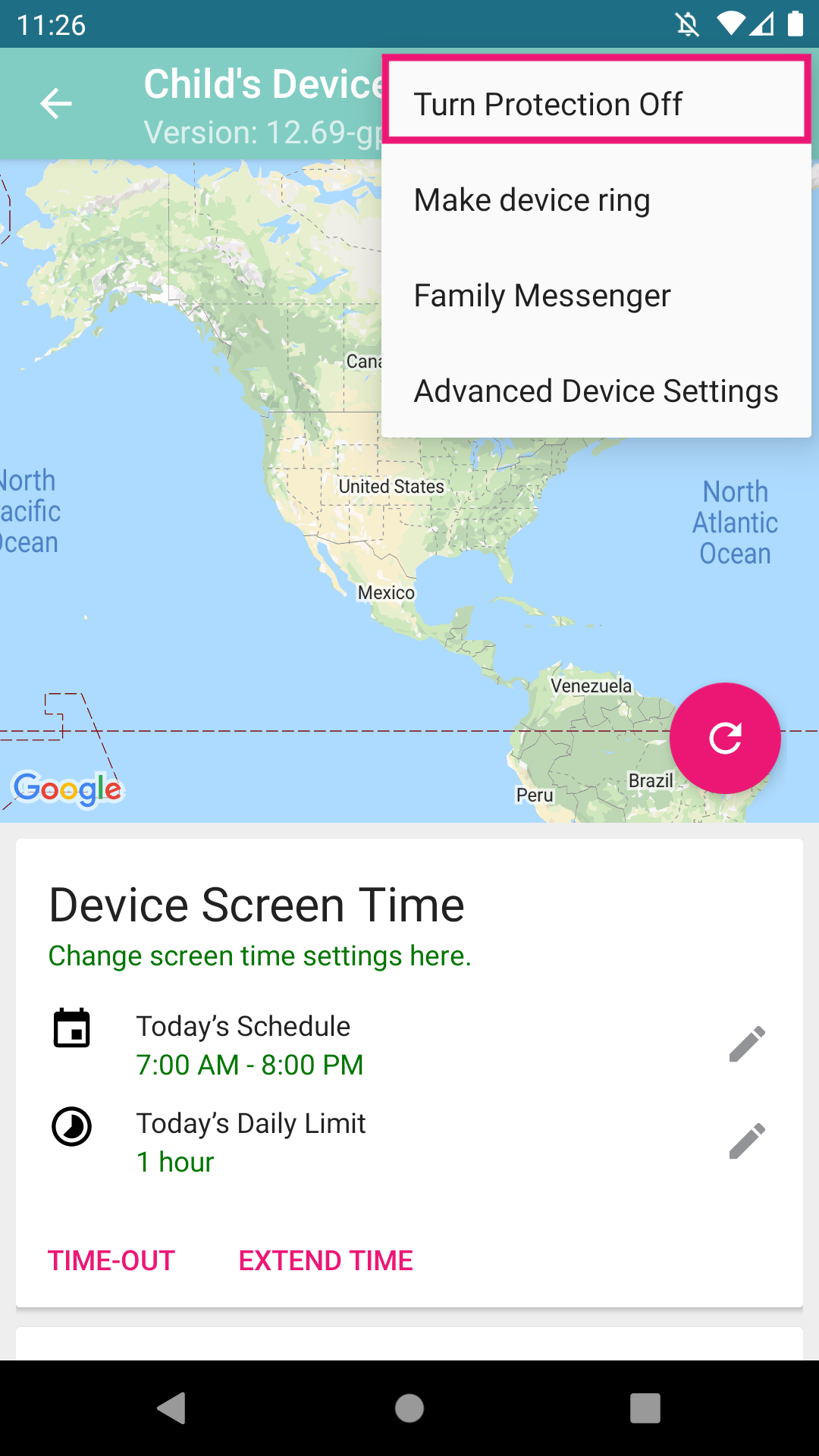The image size is (819, 1456).
Task: Tap EXTEND TIME
Action: coord(325,1260)
